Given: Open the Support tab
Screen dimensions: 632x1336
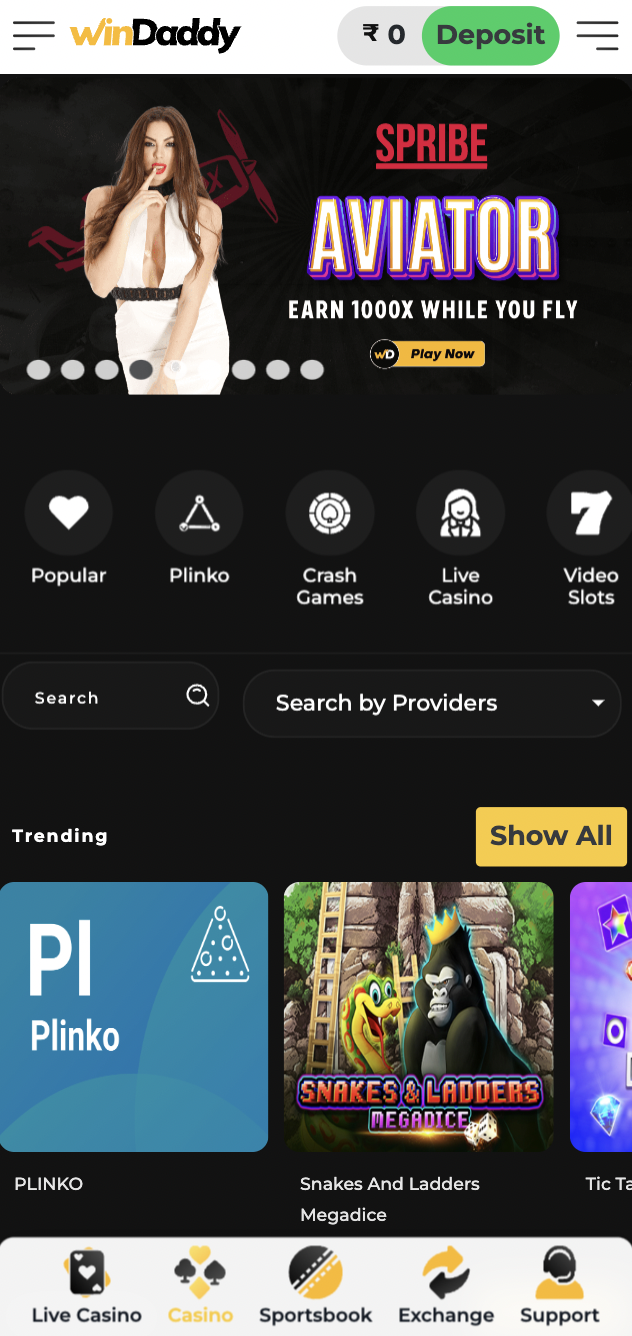Looking at the screenshot, I should coord(559,1287).
